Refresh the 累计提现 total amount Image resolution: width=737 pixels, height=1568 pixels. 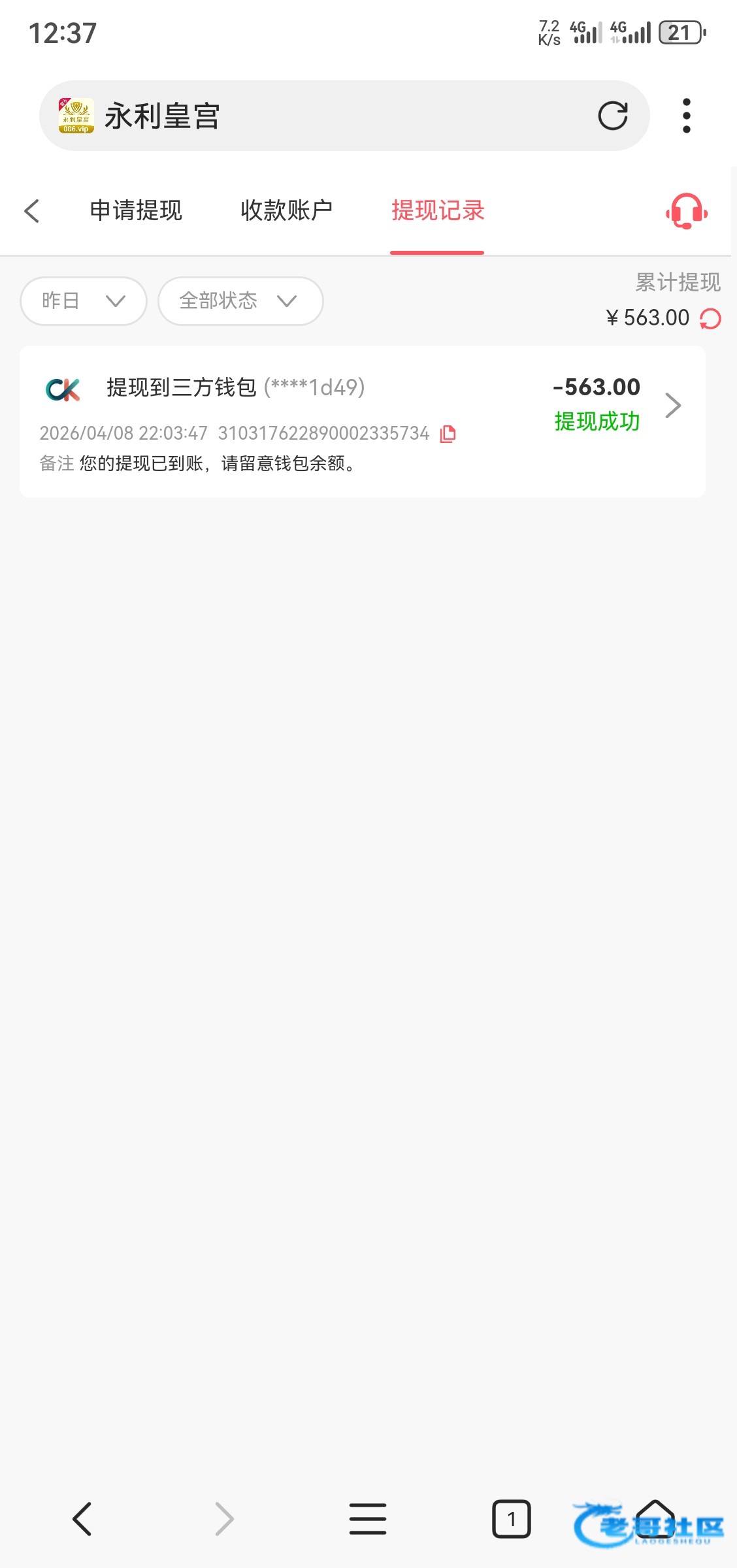[711, 319]
